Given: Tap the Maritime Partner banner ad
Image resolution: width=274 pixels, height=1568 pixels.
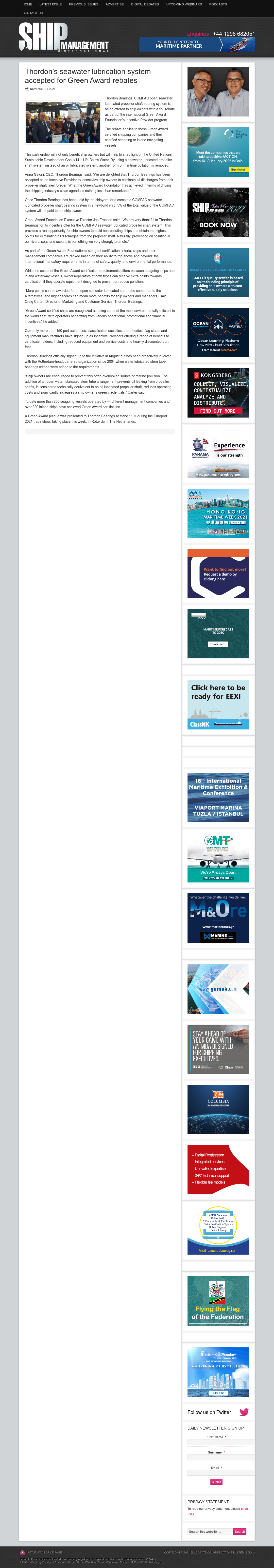Looking at the screenshot, I should coord(197,44).
